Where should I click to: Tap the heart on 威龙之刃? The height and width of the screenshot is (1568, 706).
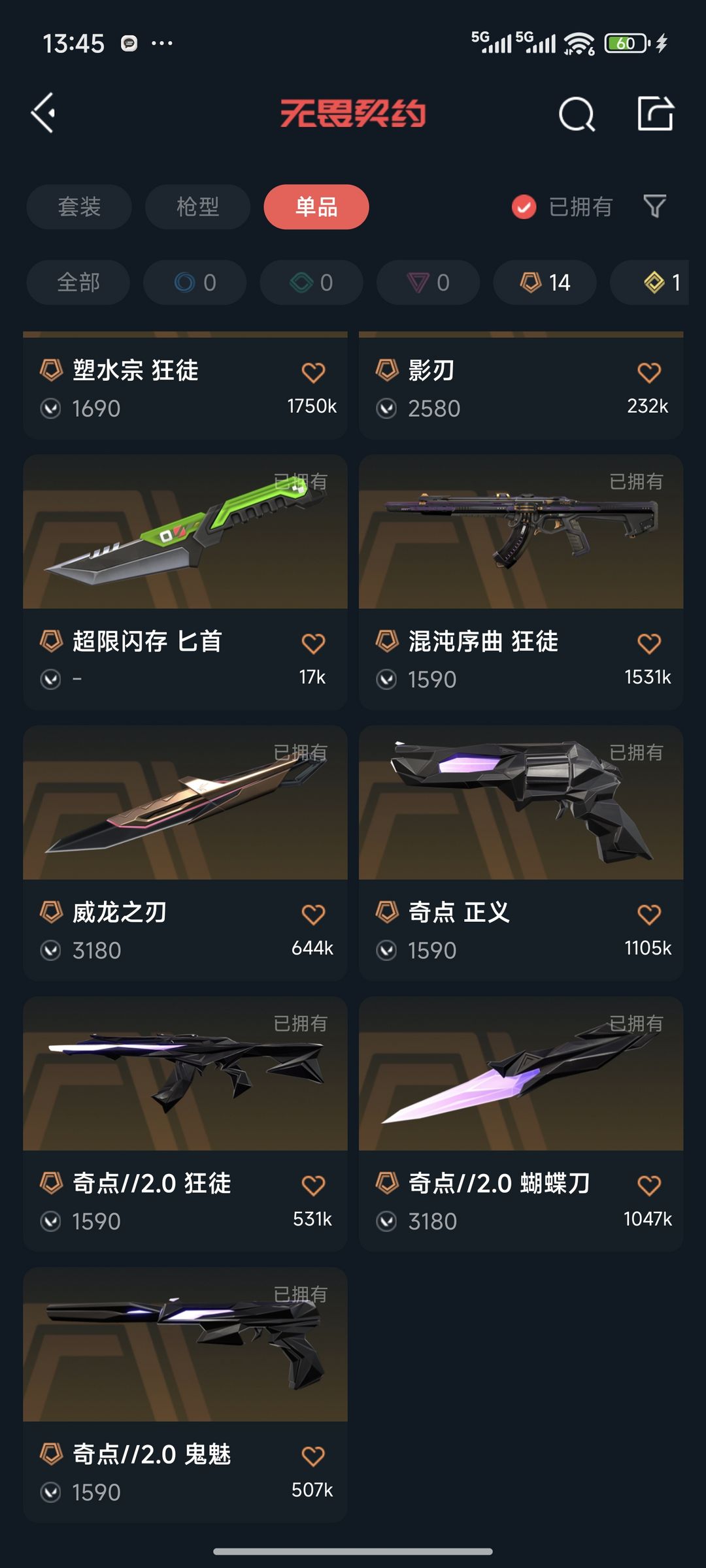[x=313, y=914]
